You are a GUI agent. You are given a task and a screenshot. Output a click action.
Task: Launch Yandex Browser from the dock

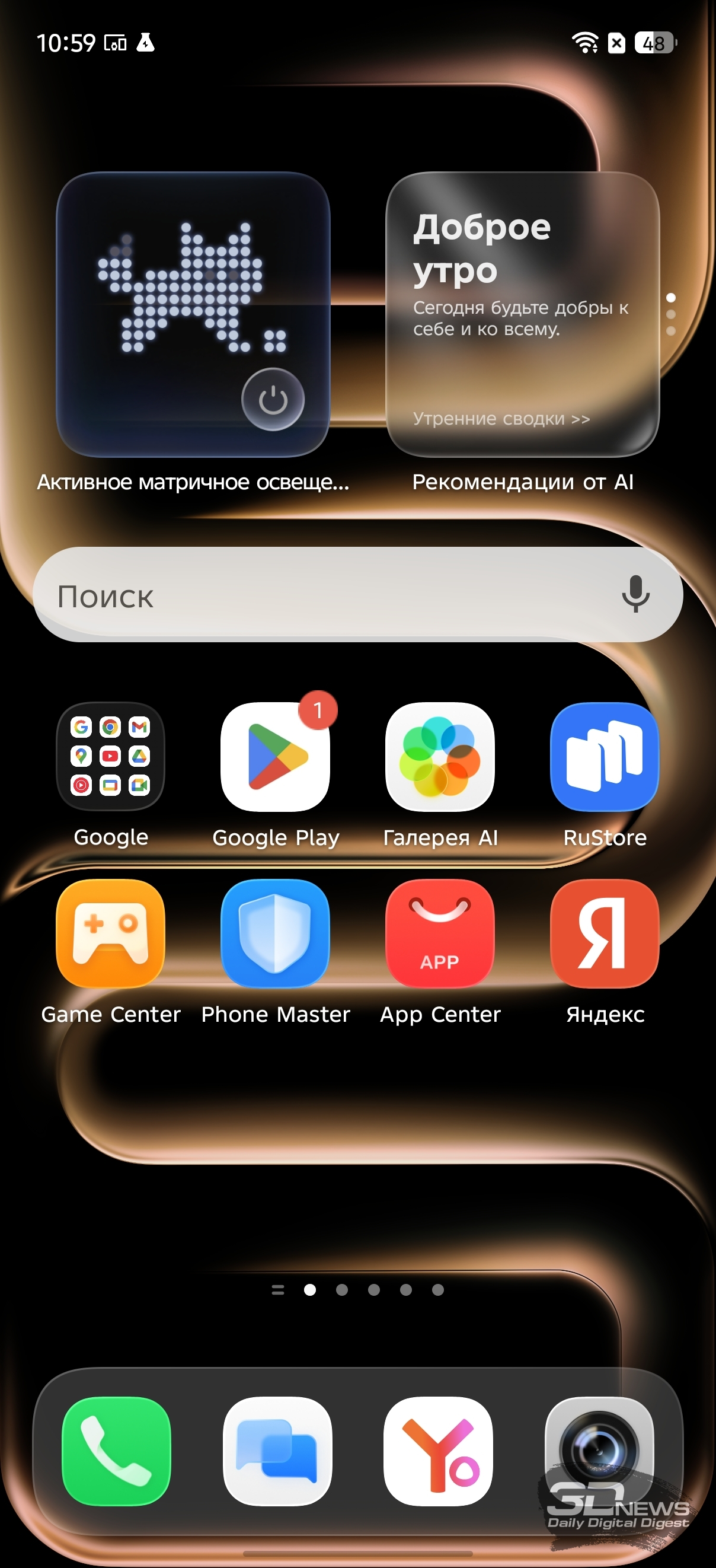coord(438,1451)
